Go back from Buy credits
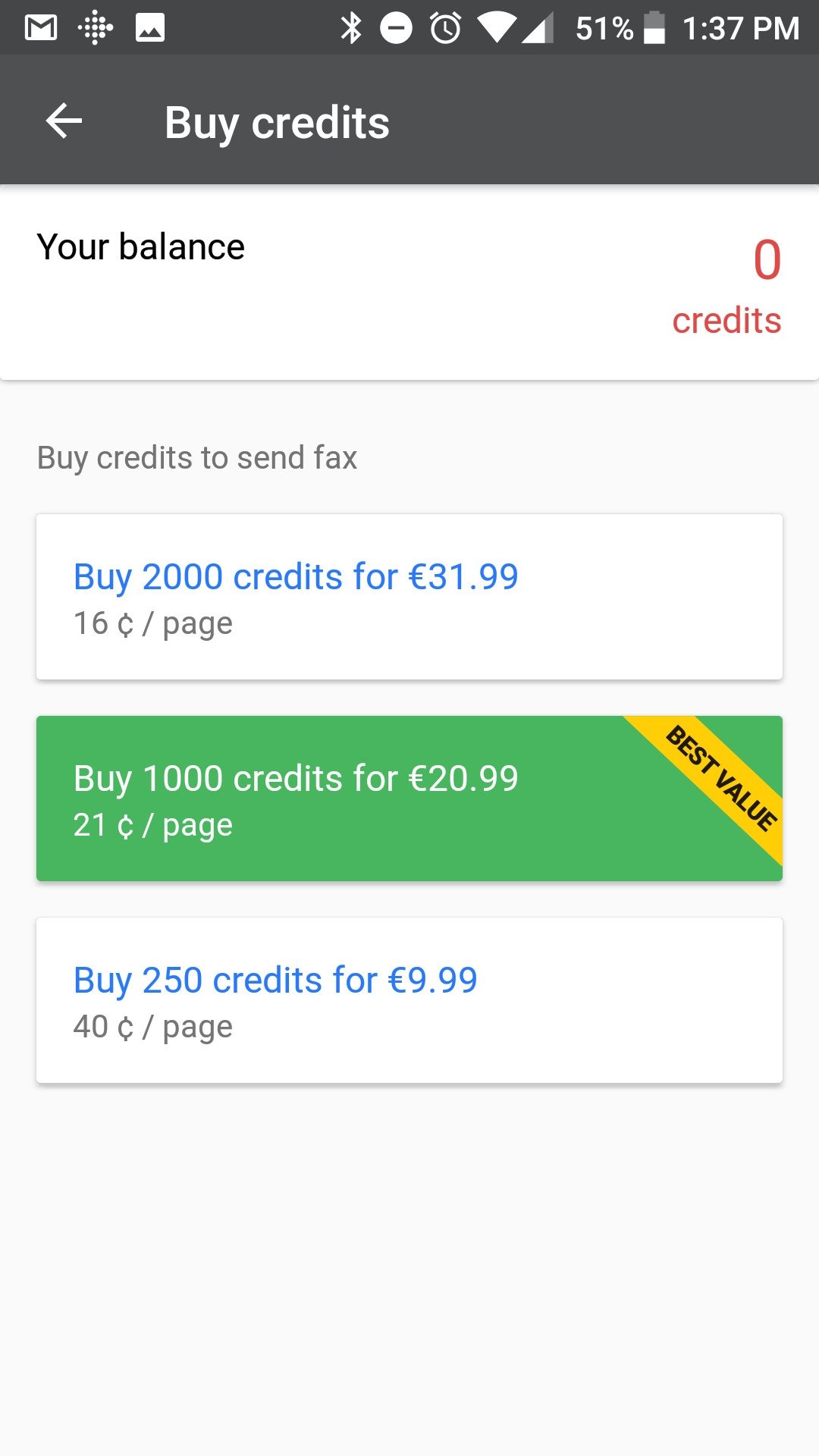The width and height of the screenshot is (819, 1456). click(64, 121)
